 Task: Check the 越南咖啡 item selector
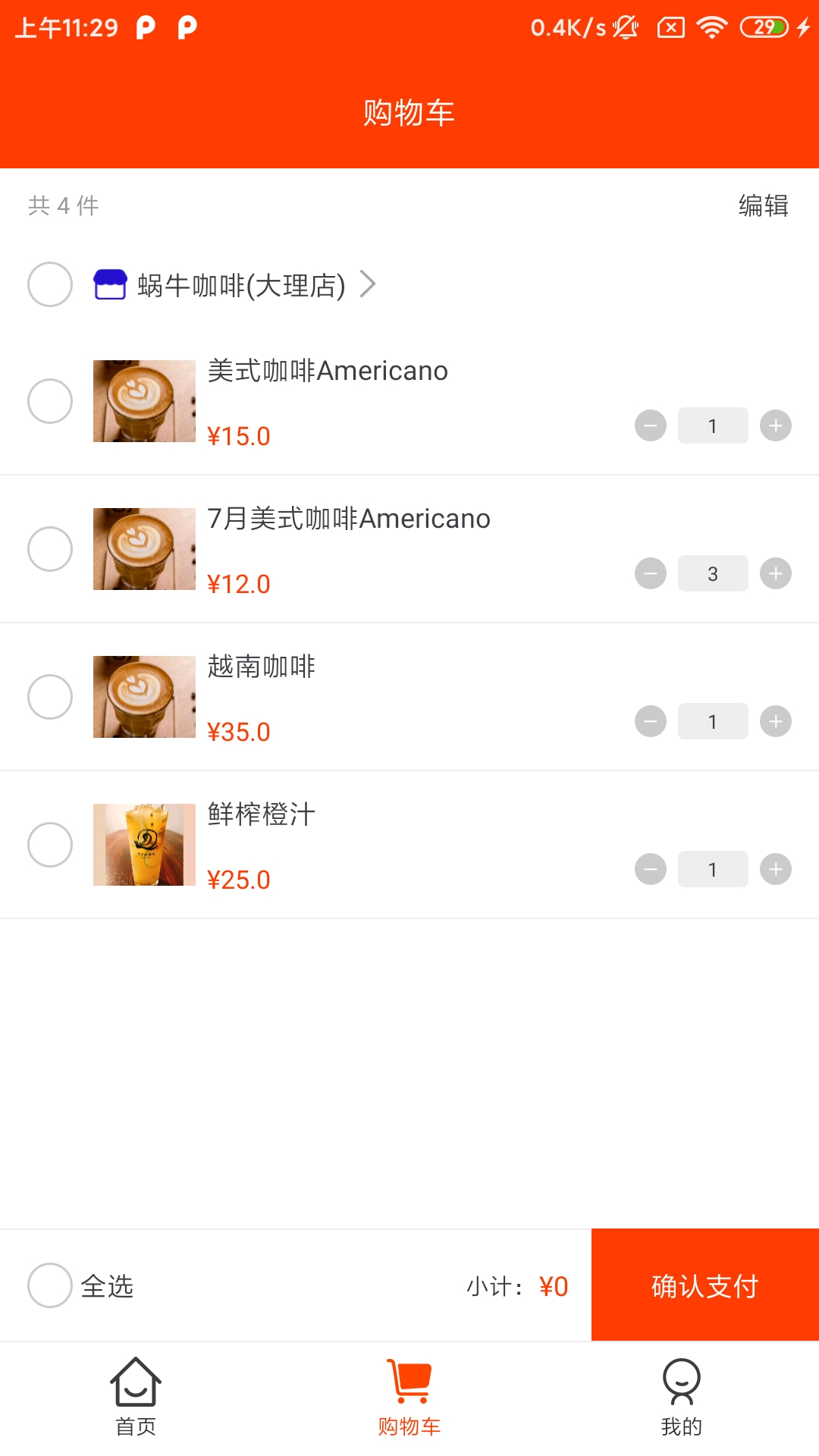[x=50, y=696]
